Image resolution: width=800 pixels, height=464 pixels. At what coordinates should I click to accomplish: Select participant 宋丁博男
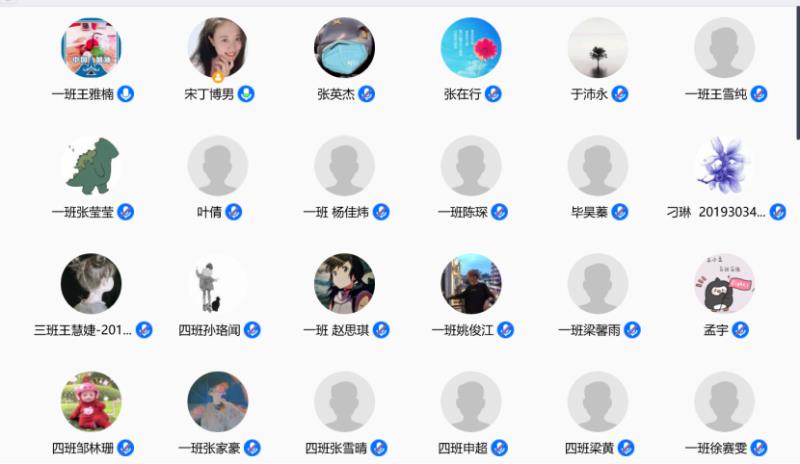(x=218, y=48)
